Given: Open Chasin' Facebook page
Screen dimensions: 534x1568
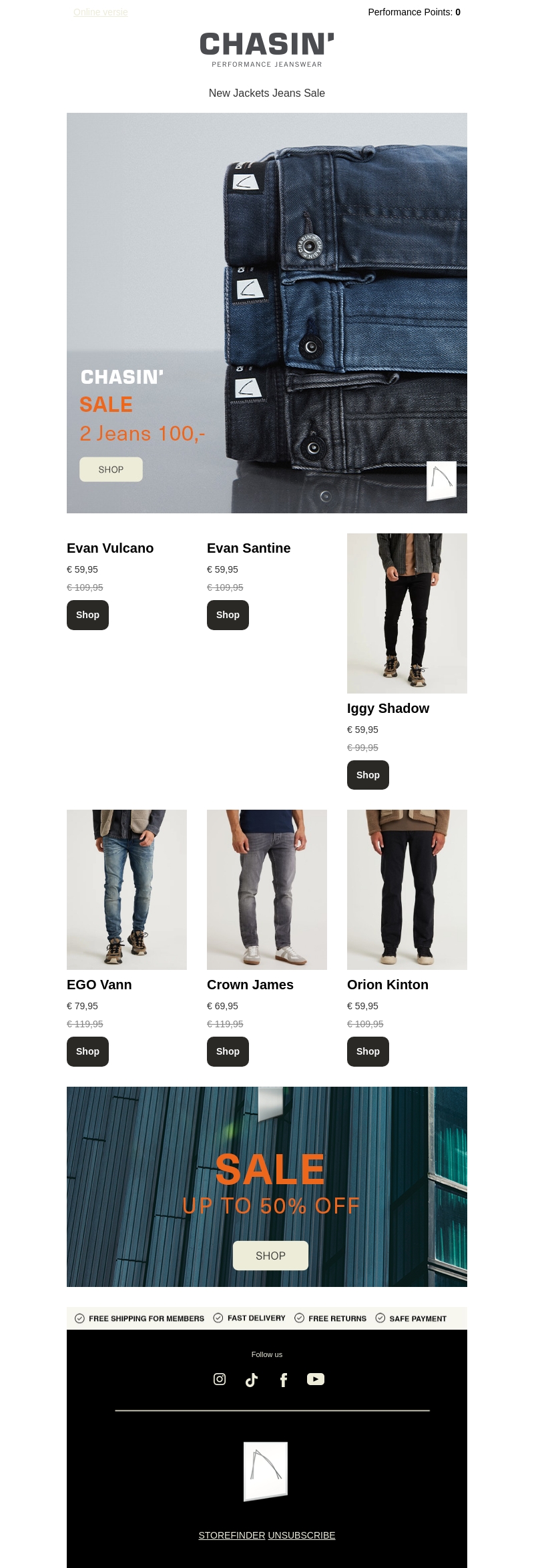Looking at the screenshot, I should 284,1380.
